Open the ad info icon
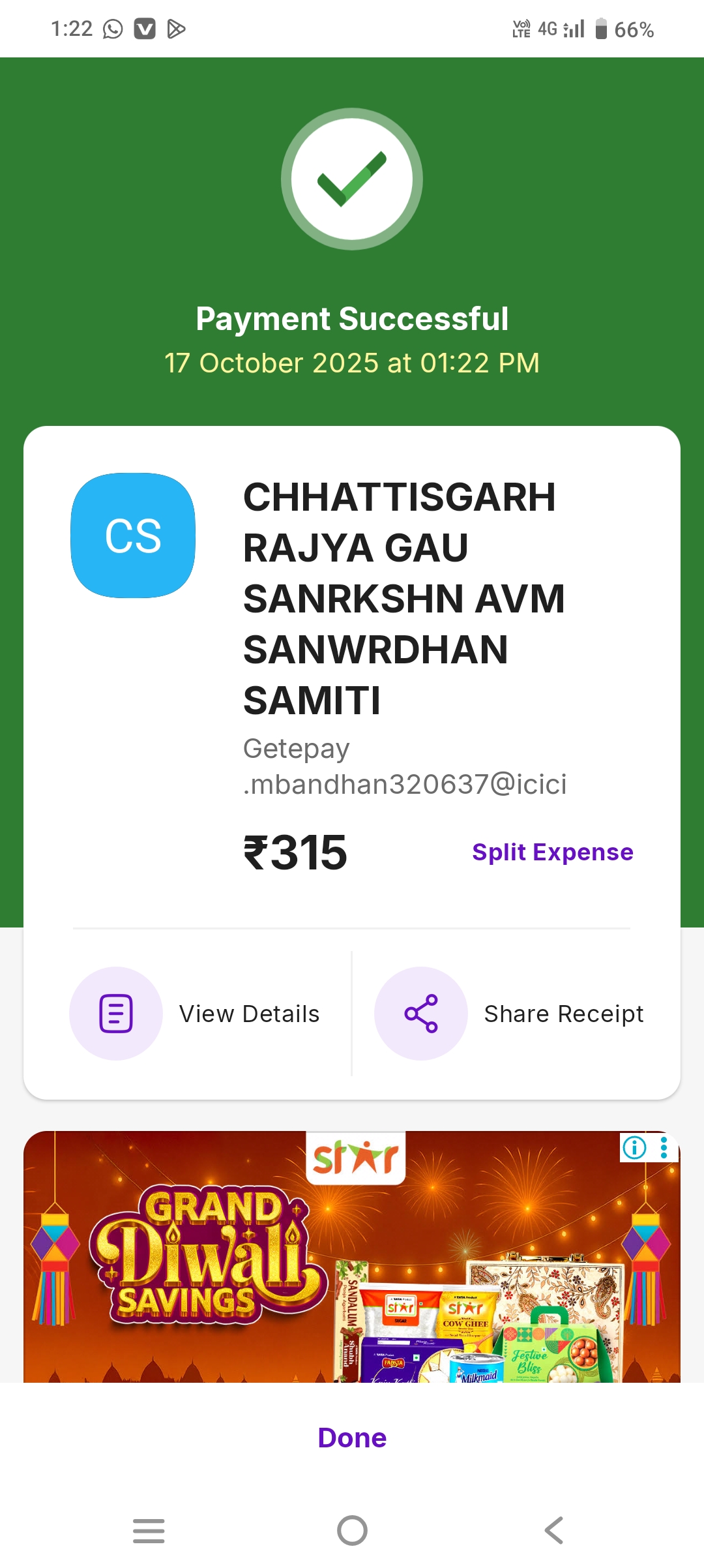The height and width of the screenshot is (1568, 704). (x=634, y=1147)
